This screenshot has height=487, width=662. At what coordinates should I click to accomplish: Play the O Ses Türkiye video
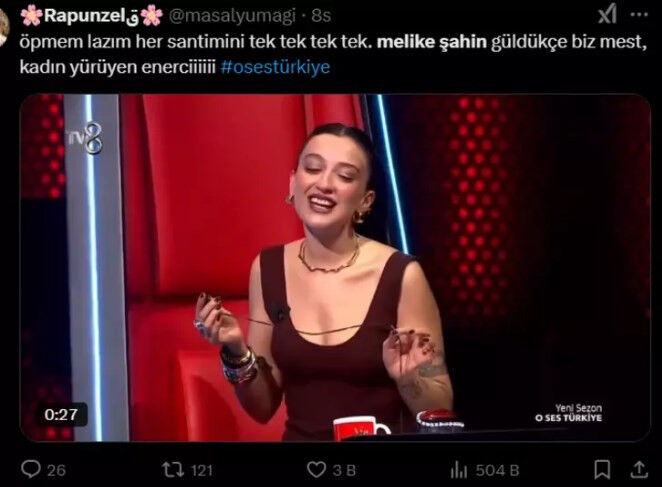335,268
